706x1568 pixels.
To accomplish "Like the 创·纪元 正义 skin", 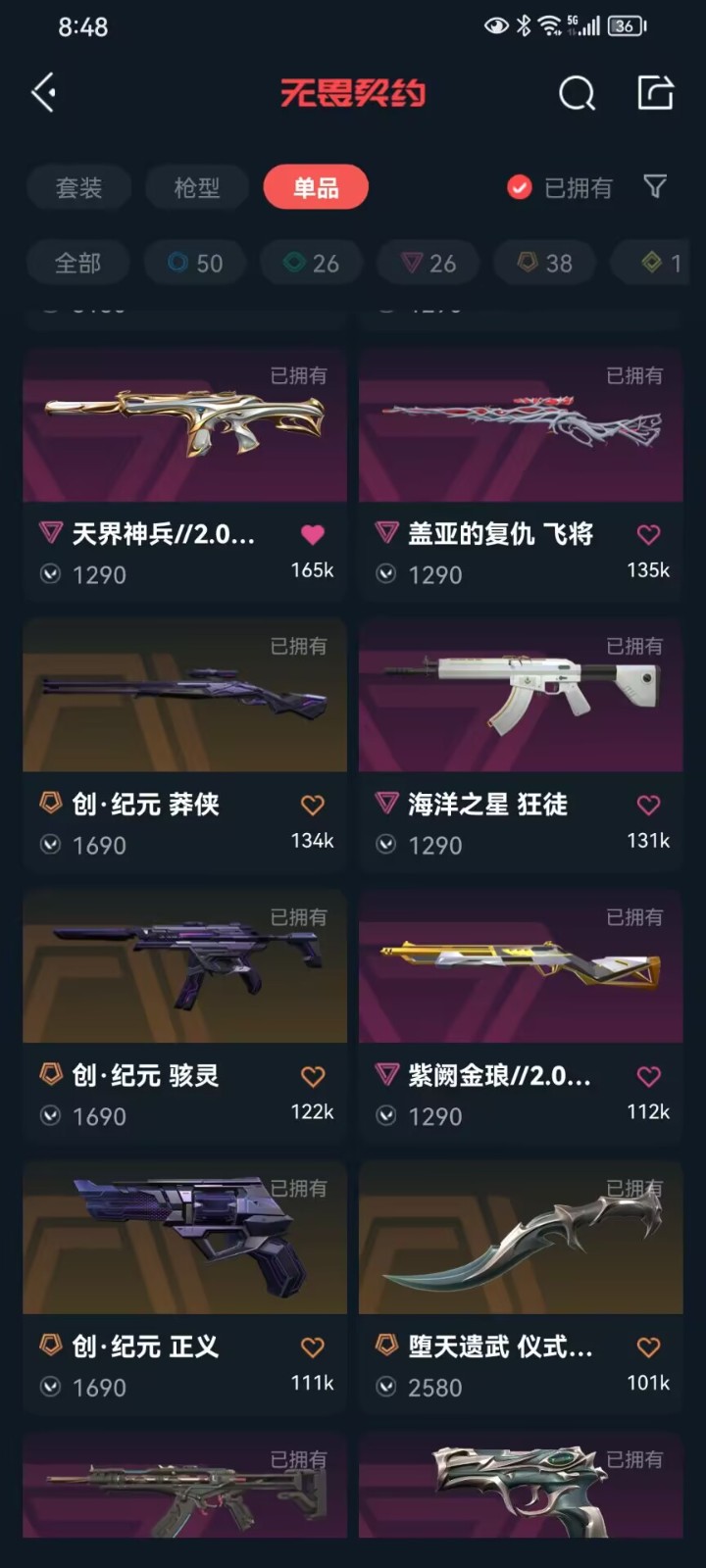I will (x=312, y=1347).
